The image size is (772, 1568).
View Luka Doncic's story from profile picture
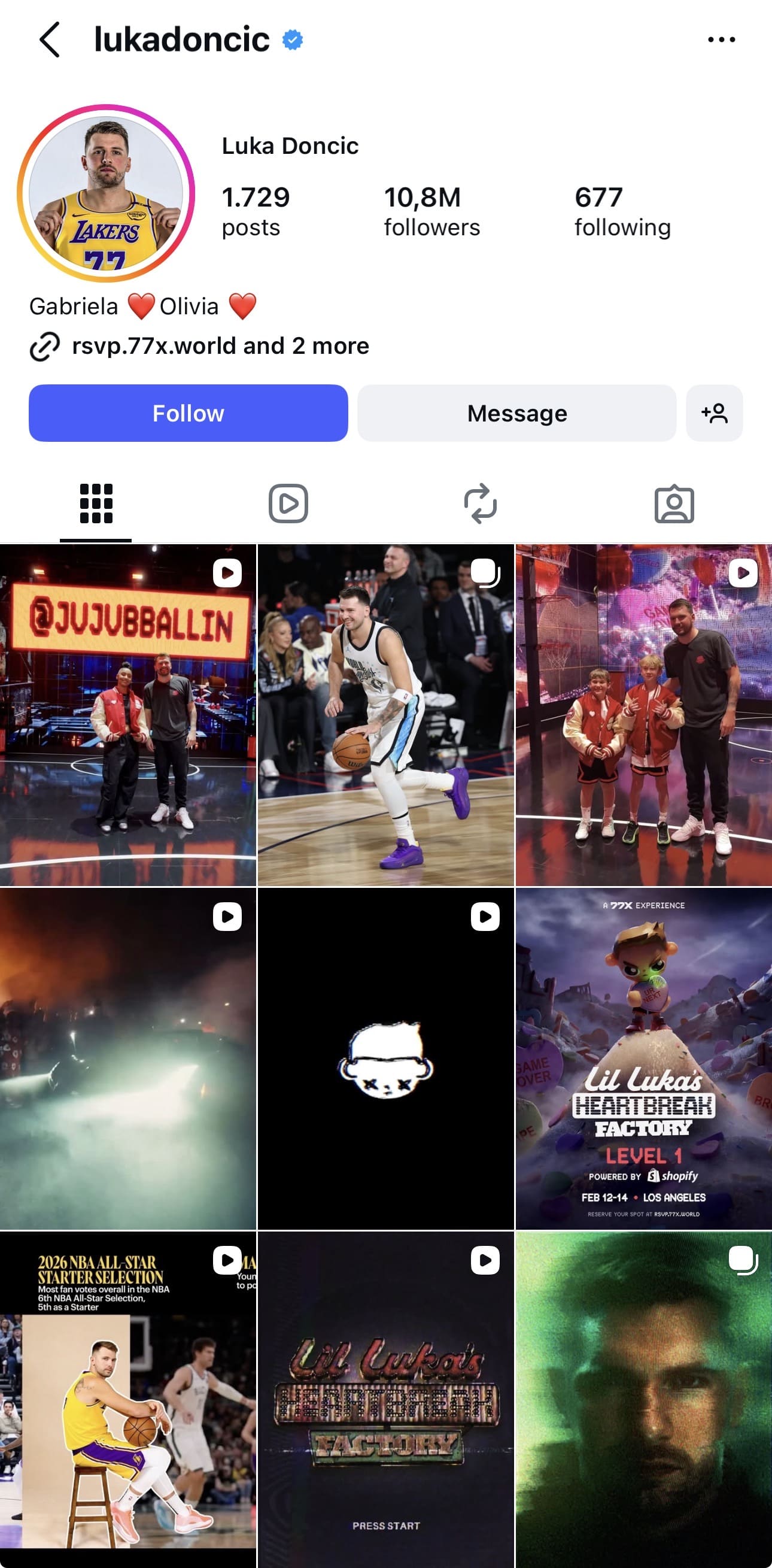[106, 193]
